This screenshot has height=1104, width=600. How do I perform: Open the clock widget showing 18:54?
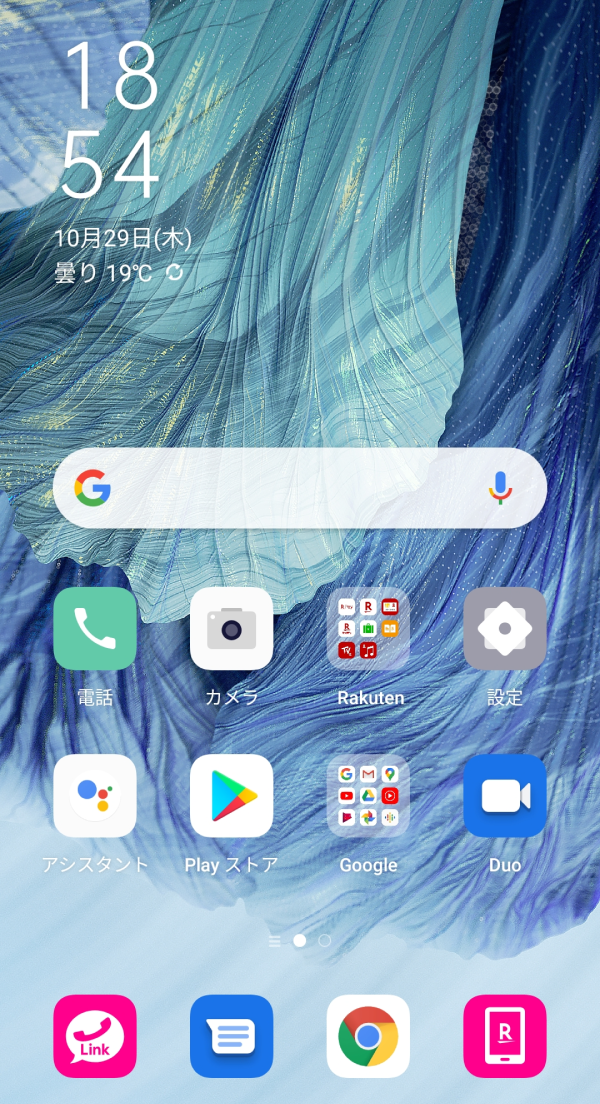coord(110,120)
